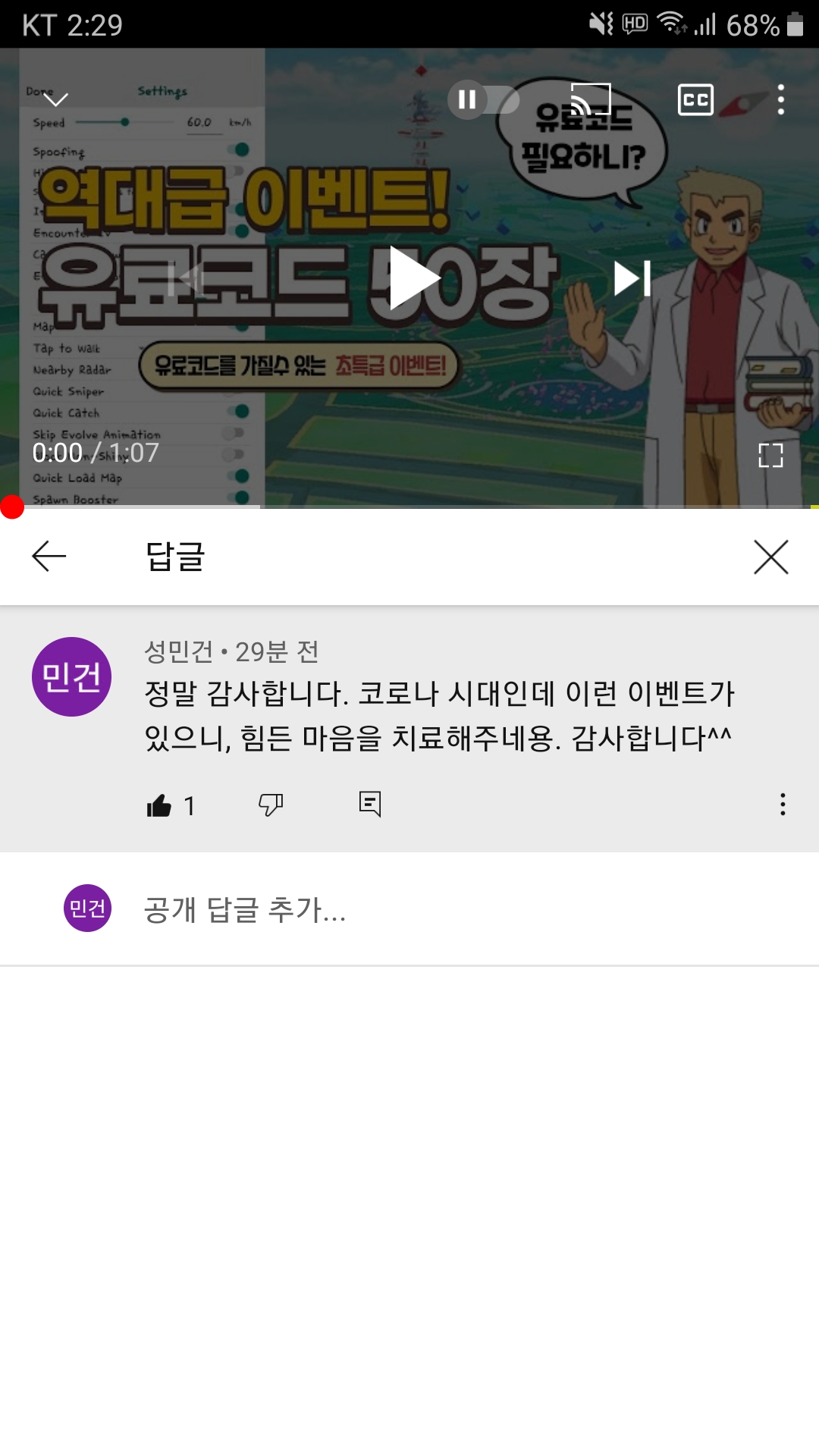Like 성민건's comment
Image resolution: width=819 pixels, height=1456 pixels.
click(x=159, y=805)
